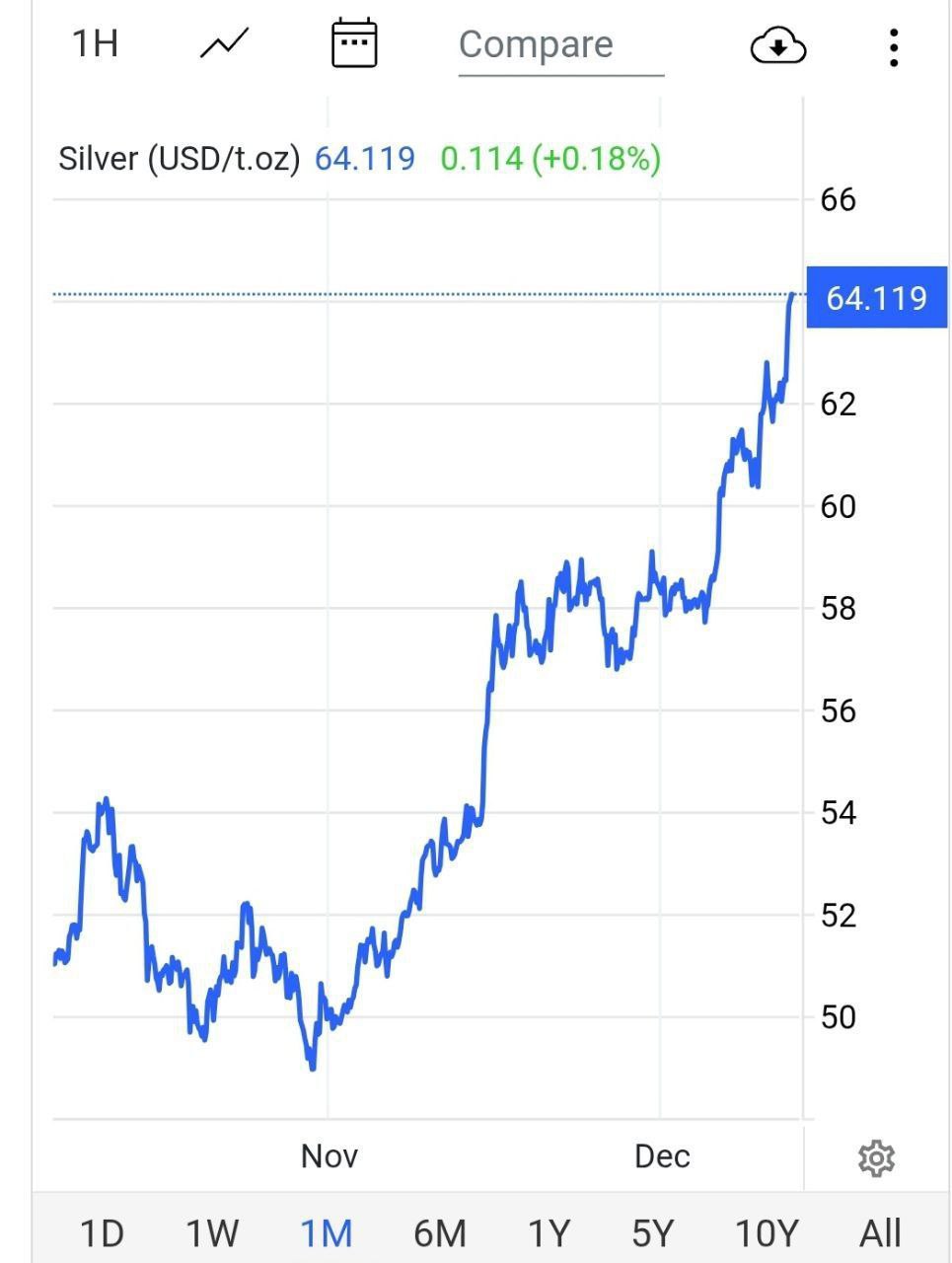Select the 1Y time range
The height and width of the screenshot is (1263, 952).
[549, 1233]
